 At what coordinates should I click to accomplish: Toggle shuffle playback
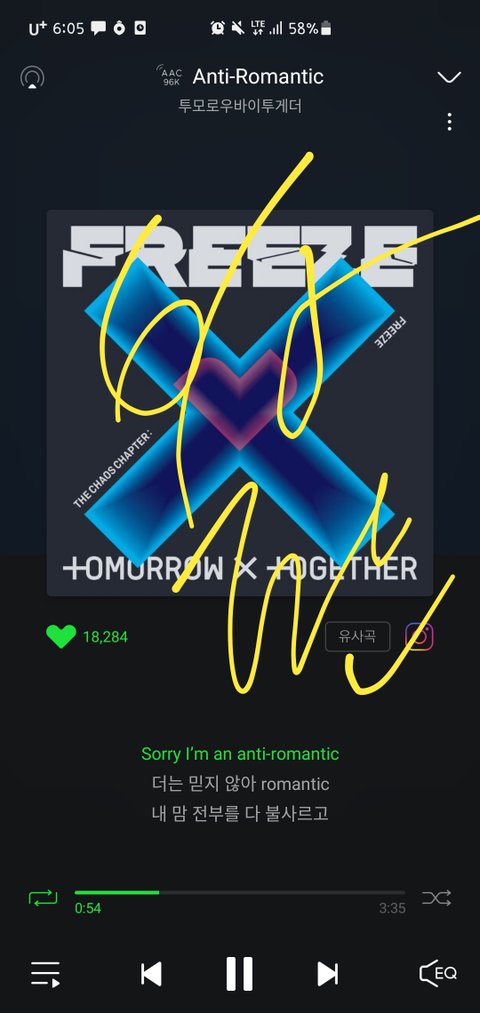[437, 898]
